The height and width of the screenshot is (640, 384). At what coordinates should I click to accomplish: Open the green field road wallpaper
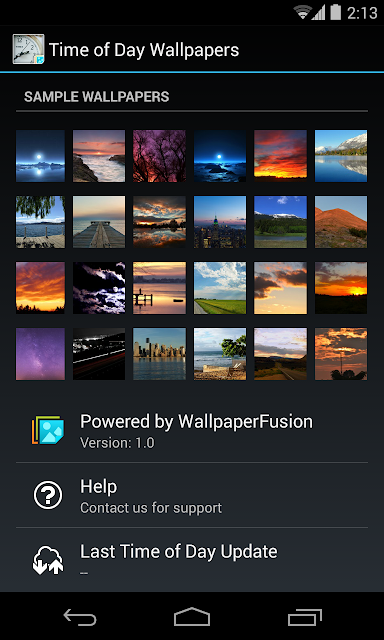point(220,288)
